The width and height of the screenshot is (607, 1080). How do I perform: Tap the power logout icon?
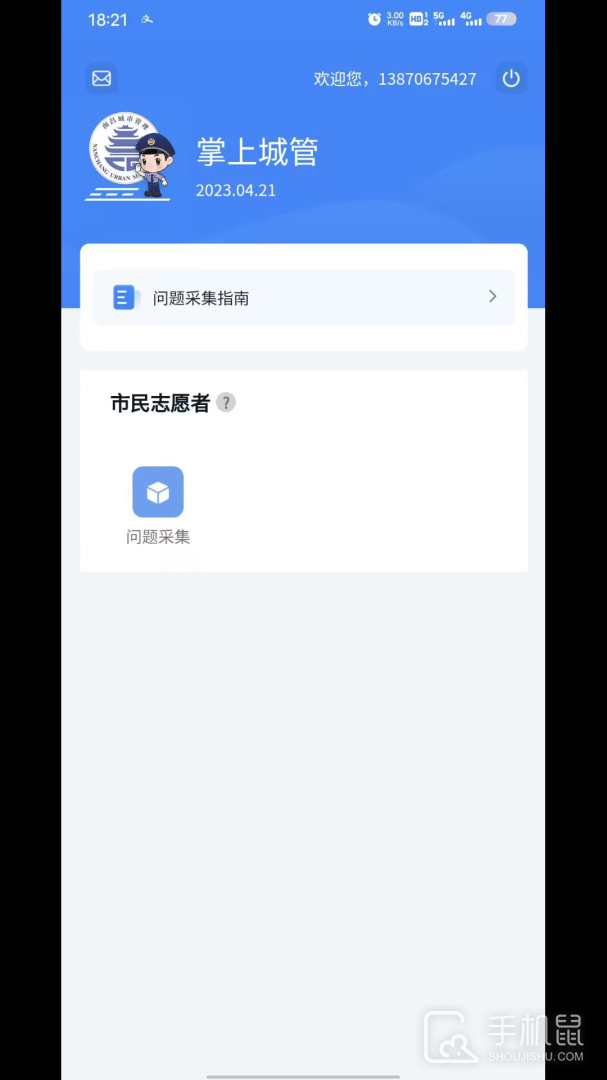point(511,78)
